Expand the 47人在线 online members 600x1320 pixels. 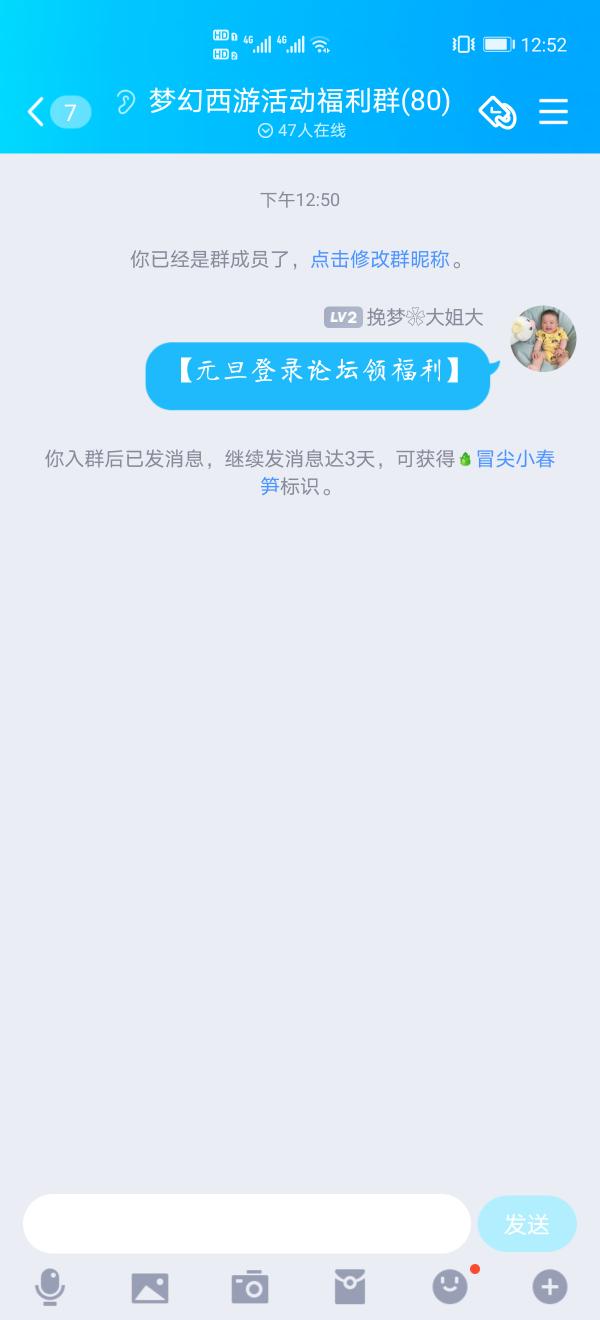[302, 130]
